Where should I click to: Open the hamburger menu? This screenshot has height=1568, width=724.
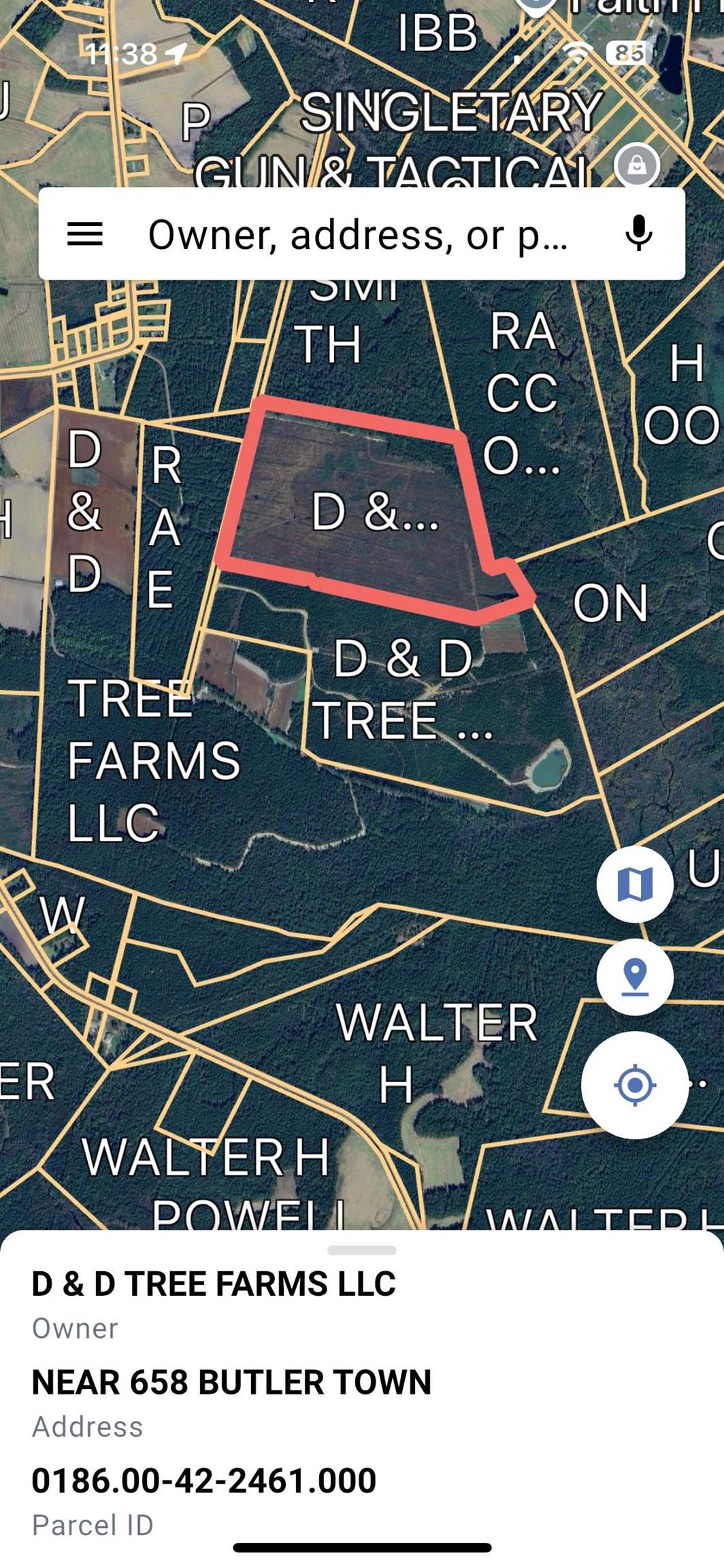pyautogui.click(x=85, y=234)
